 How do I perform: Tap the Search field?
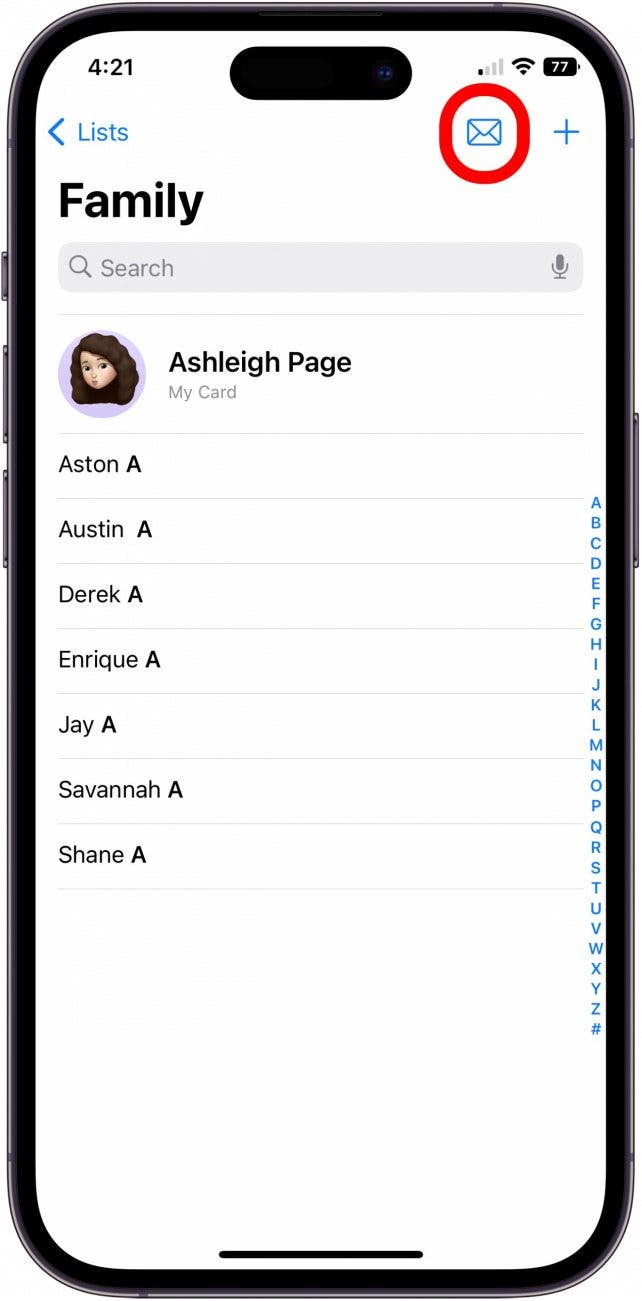point(320,268)
